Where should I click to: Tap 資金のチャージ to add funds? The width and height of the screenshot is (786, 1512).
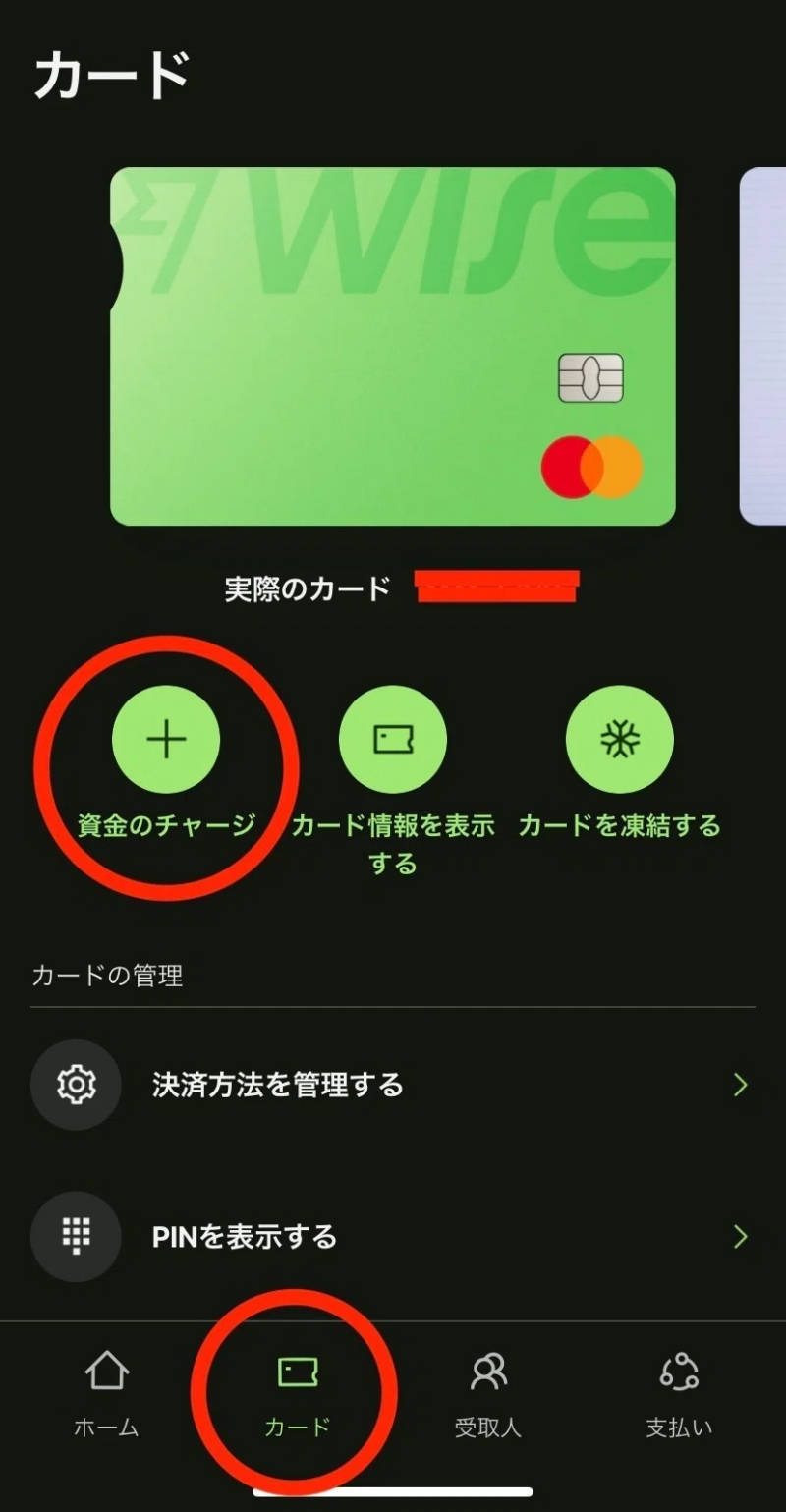coord(166,740)
